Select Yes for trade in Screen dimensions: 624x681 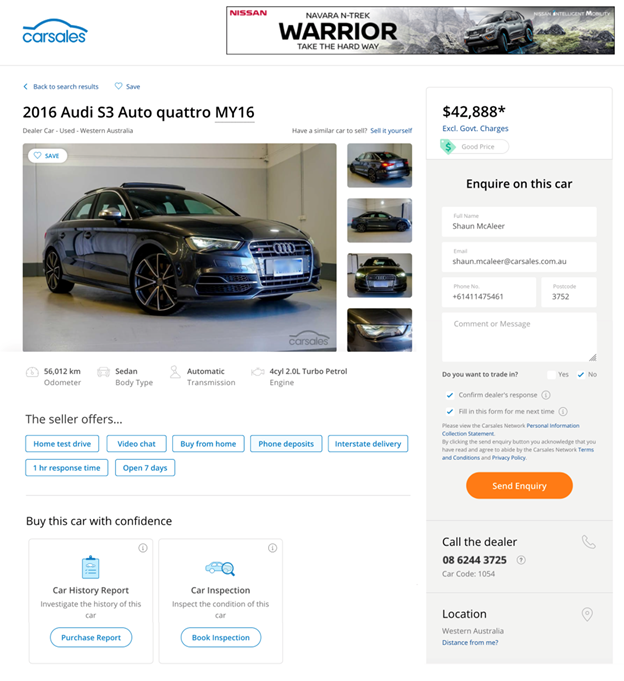click(x=552, y=375)
